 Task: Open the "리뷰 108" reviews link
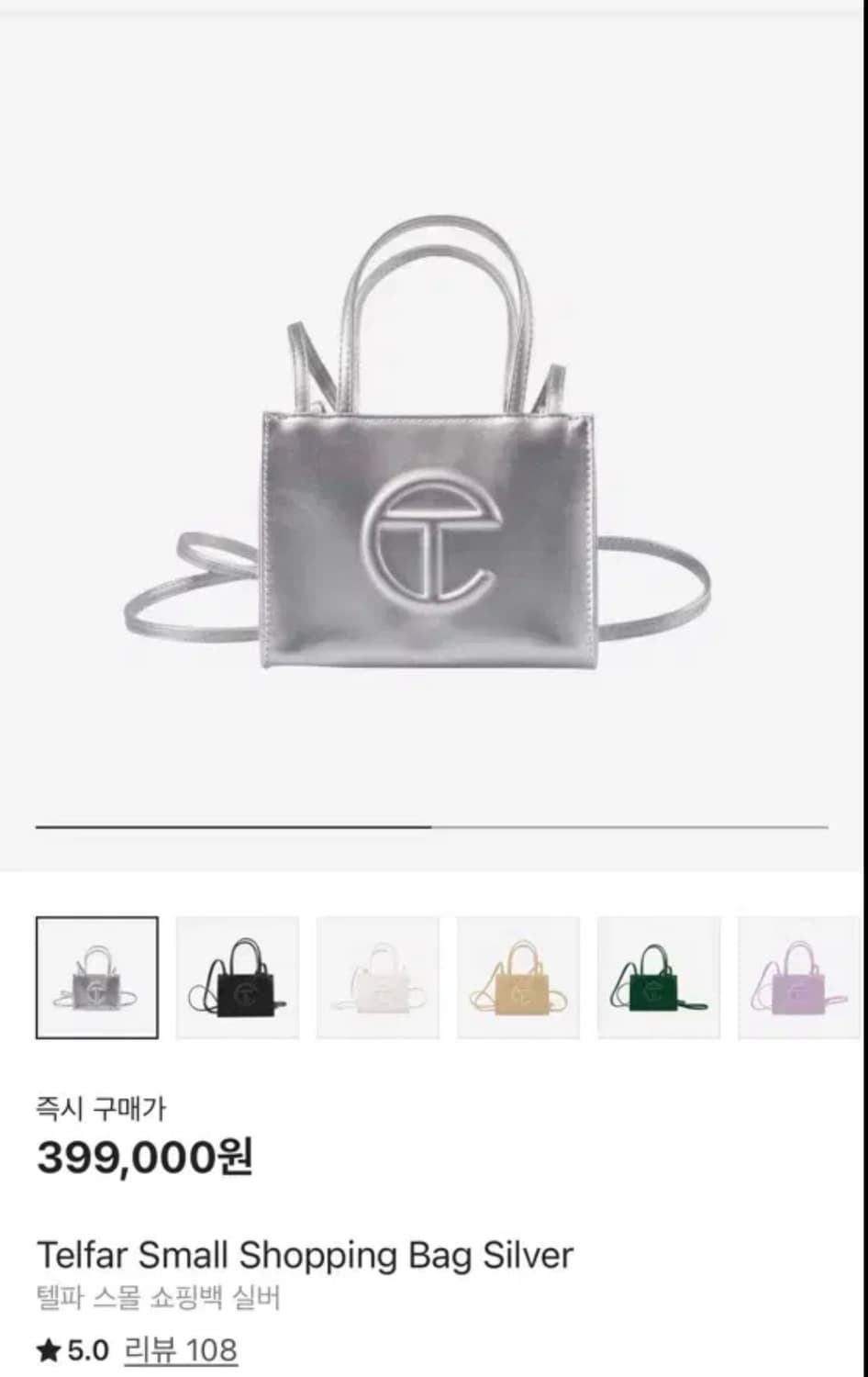point(180,1349)
